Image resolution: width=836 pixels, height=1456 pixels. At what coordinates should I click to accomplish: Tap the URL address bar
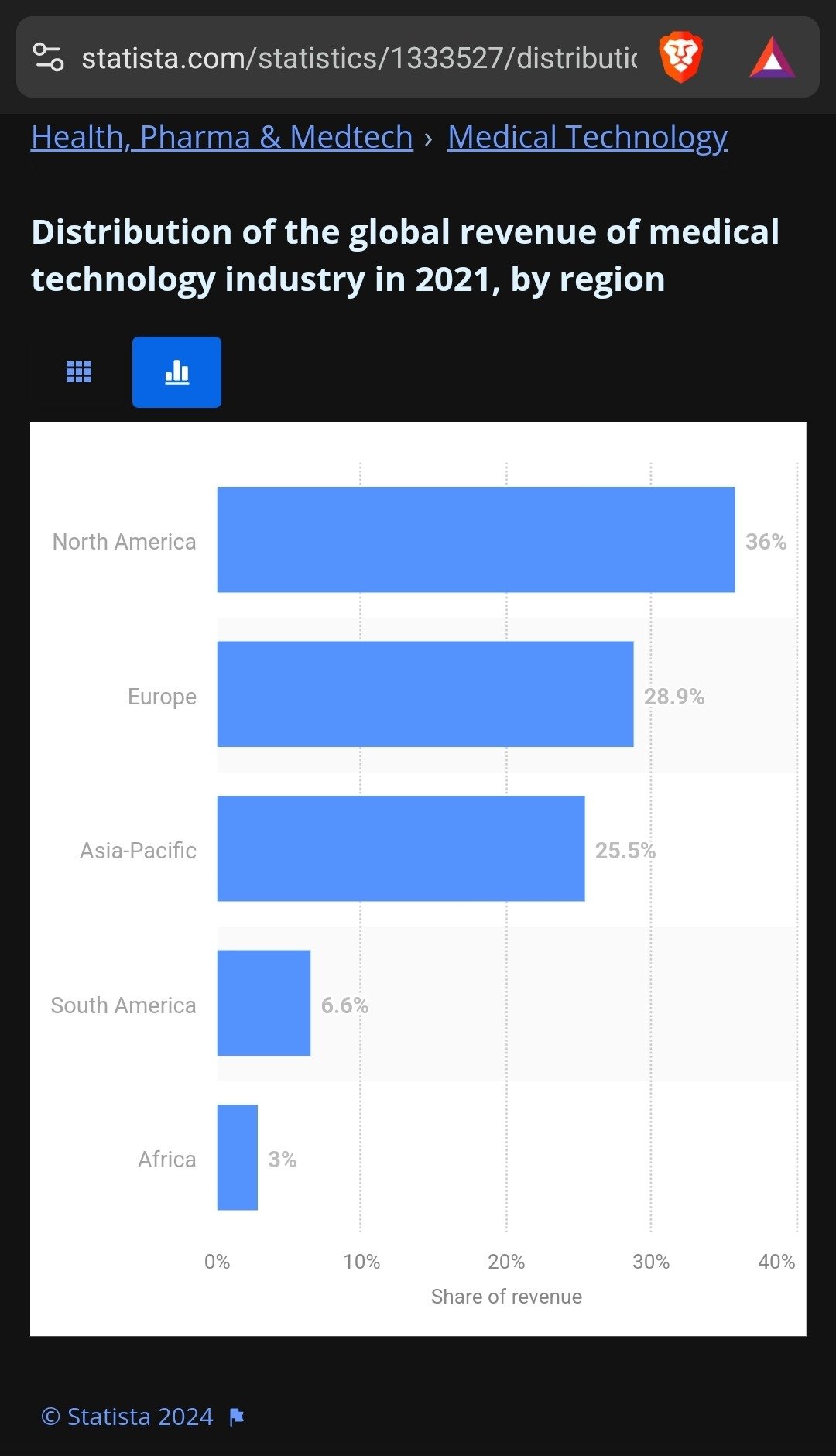[x=358, y=58]
